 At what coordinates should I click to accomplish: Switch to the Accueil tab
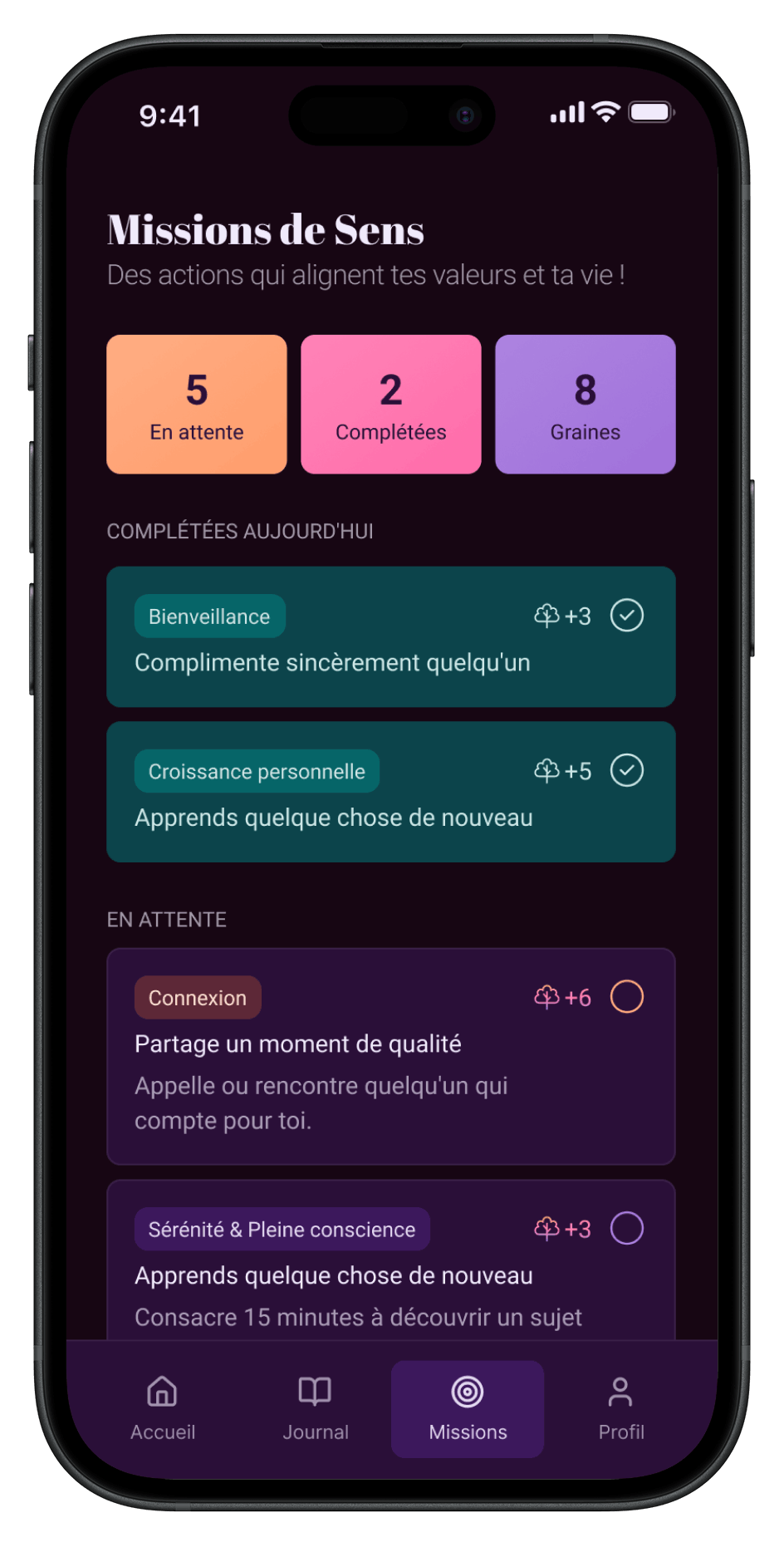[x=163, y=1407]
